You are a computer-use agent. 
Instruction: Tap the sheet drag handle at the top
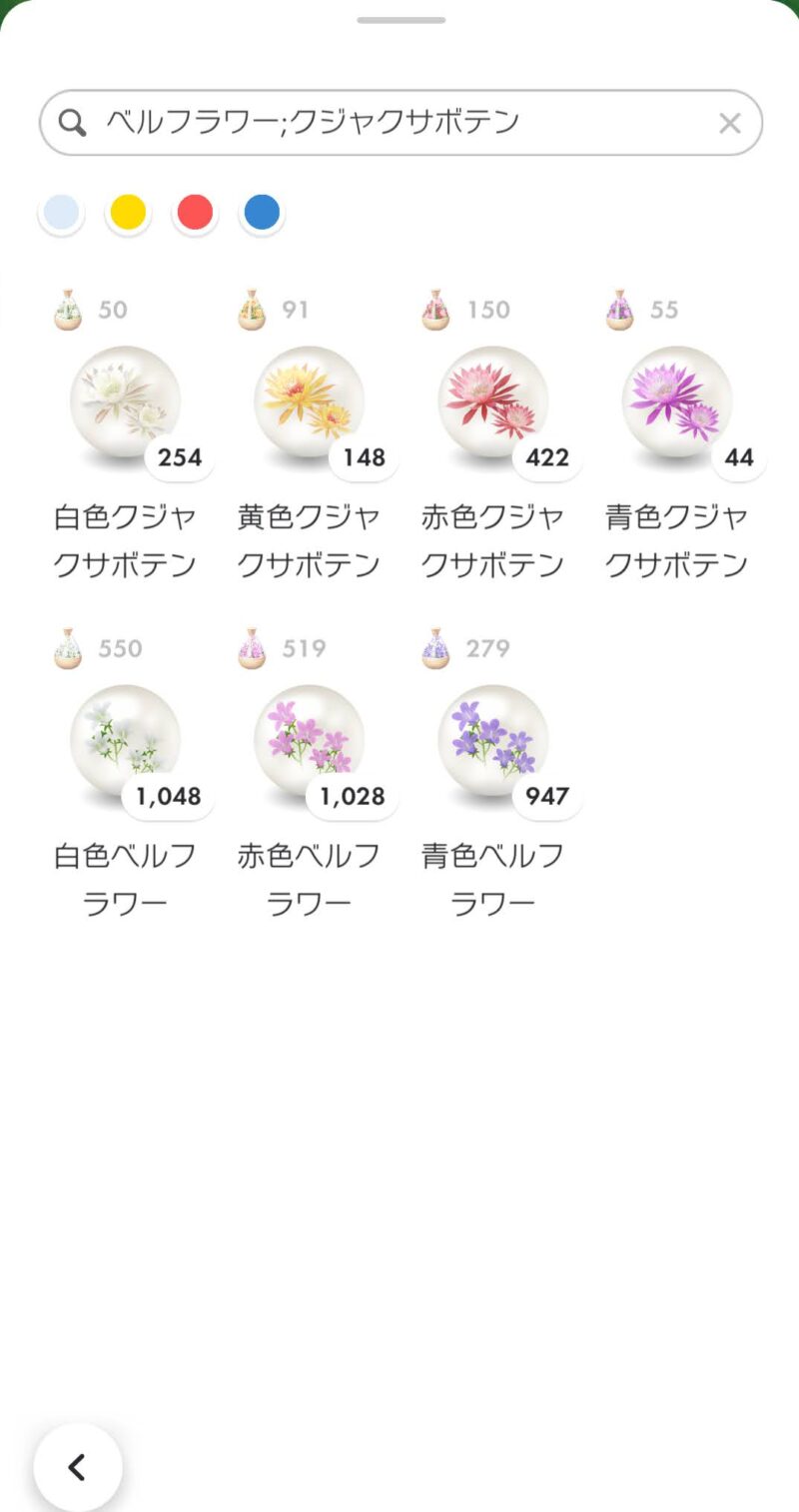[x=400, y=20]
